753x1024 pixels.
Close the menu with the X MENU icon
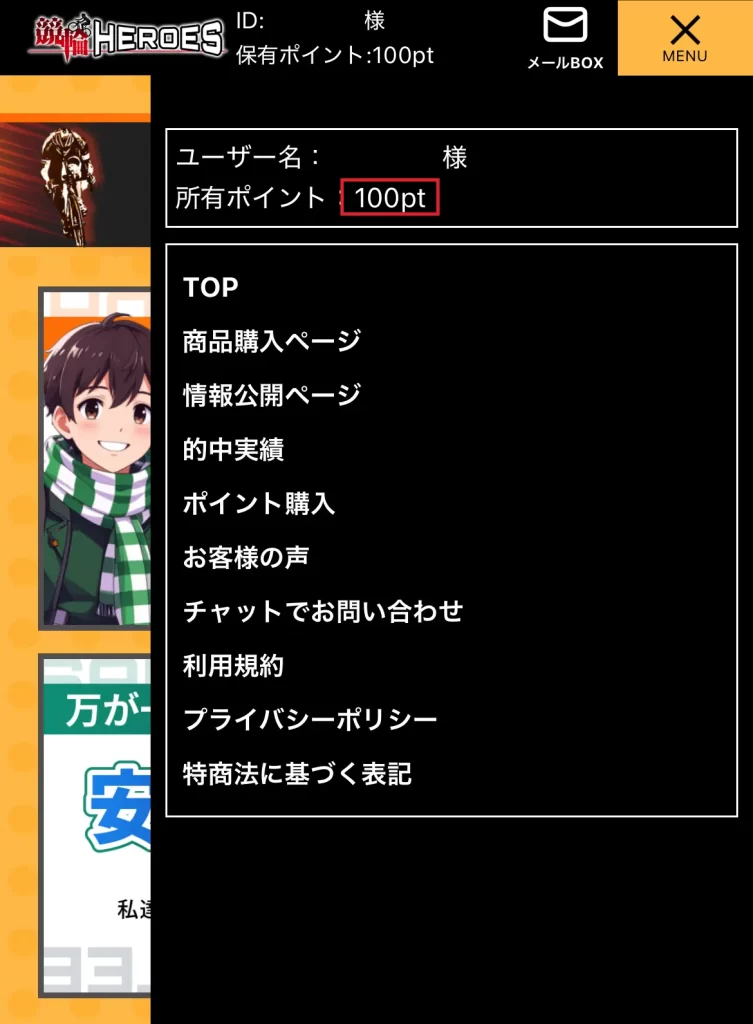684,37
